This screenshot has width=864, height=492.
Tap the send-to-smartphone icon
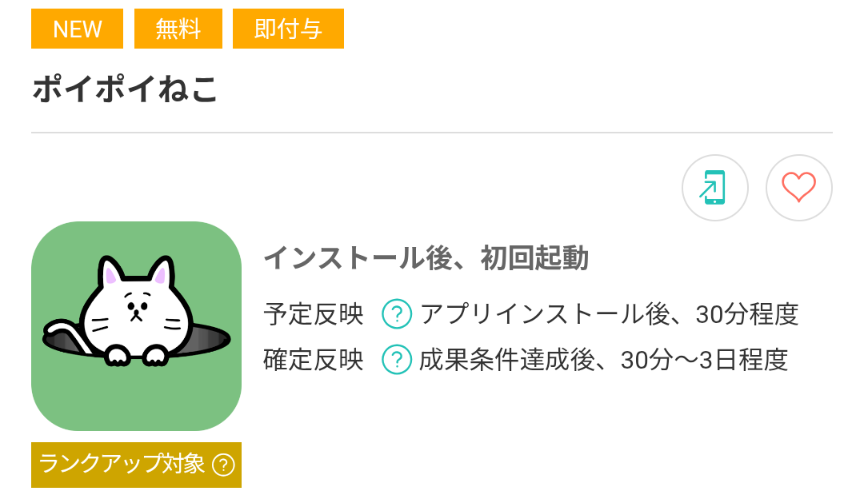tap(714, 187)
